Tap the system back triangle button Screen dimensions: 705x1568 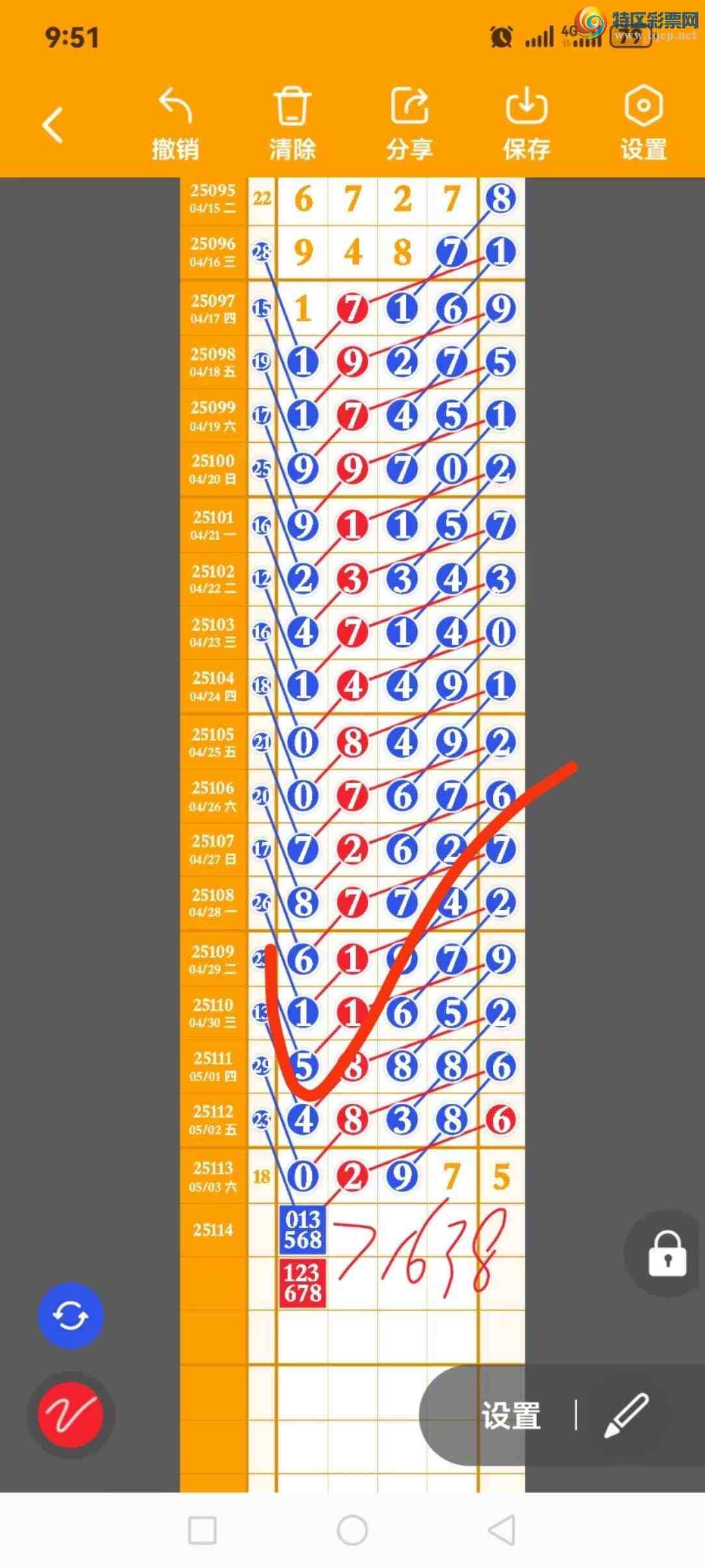501,1530
